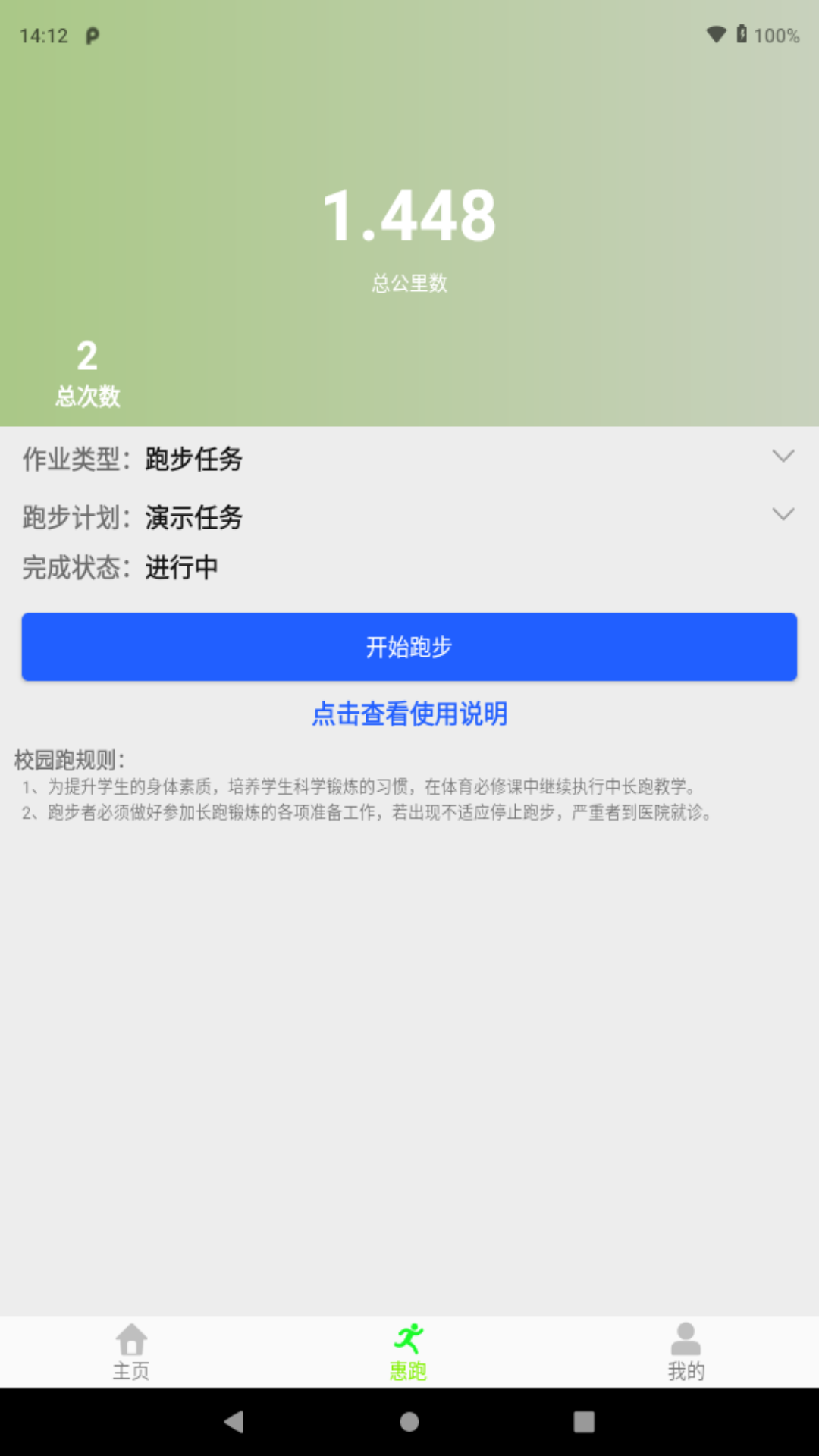Tap the 完成状态 value 进行中
The image size is (819, 1456).
(180, 567)
